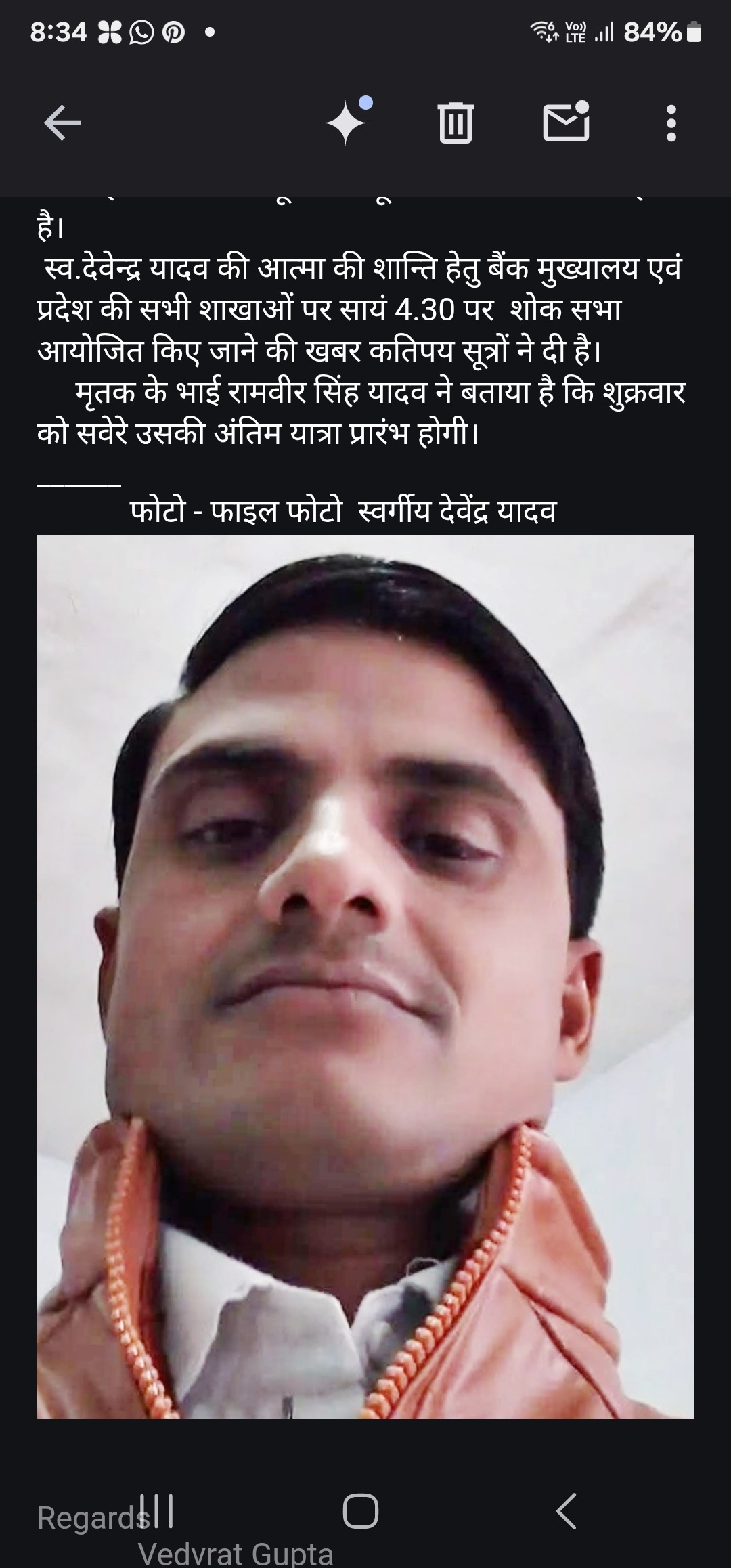731x1568 pixels.
Task: Tap the system back button
Action: [566, 1511]
